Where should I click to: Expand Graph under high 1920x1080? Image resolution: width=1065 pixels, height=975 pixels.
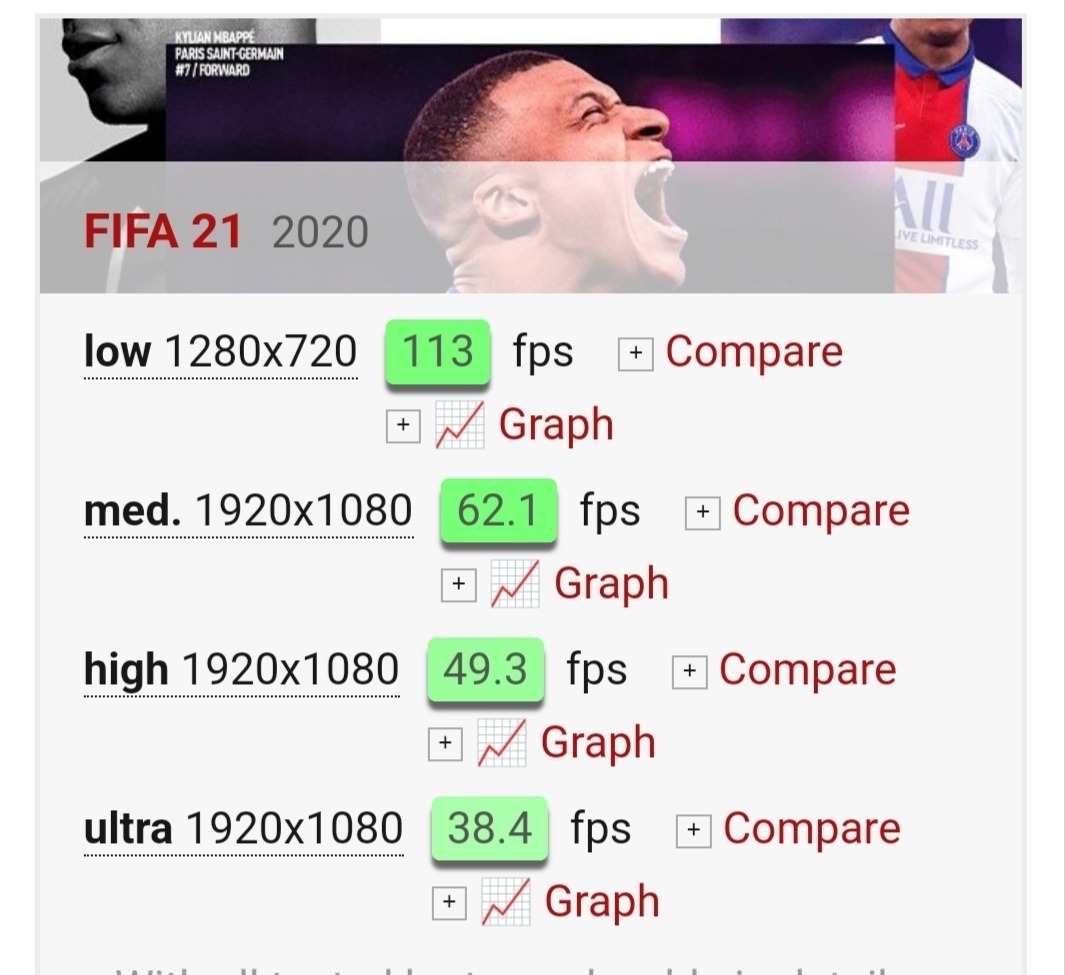597,743
